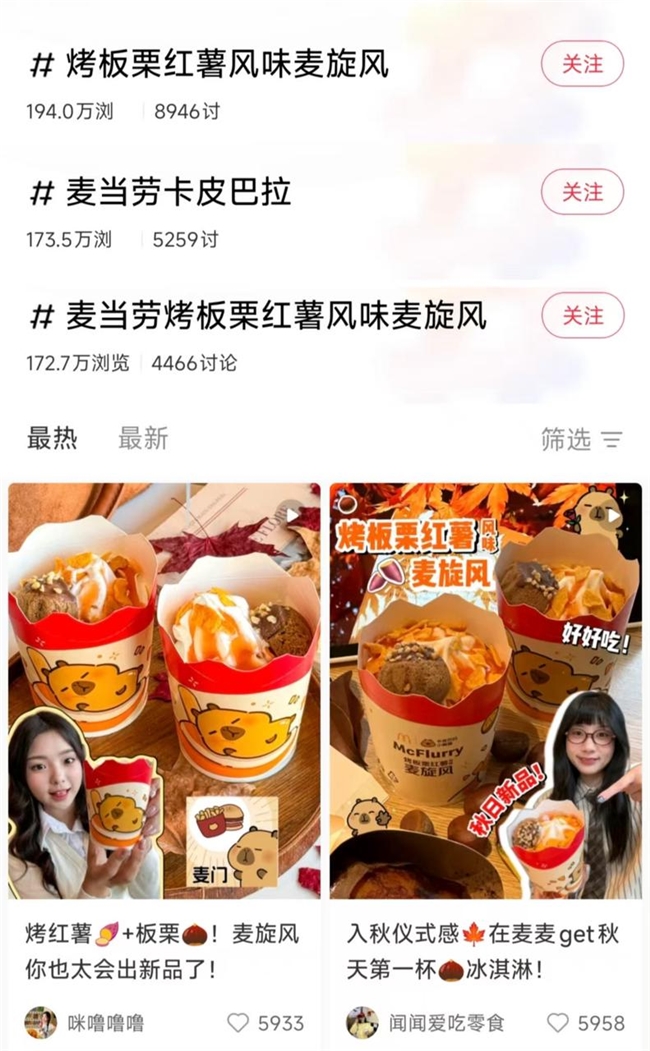The height and width of the screenshot is (1051, 650).
Task: Like the post by 咪噜噜噜
Action: 238,1022
